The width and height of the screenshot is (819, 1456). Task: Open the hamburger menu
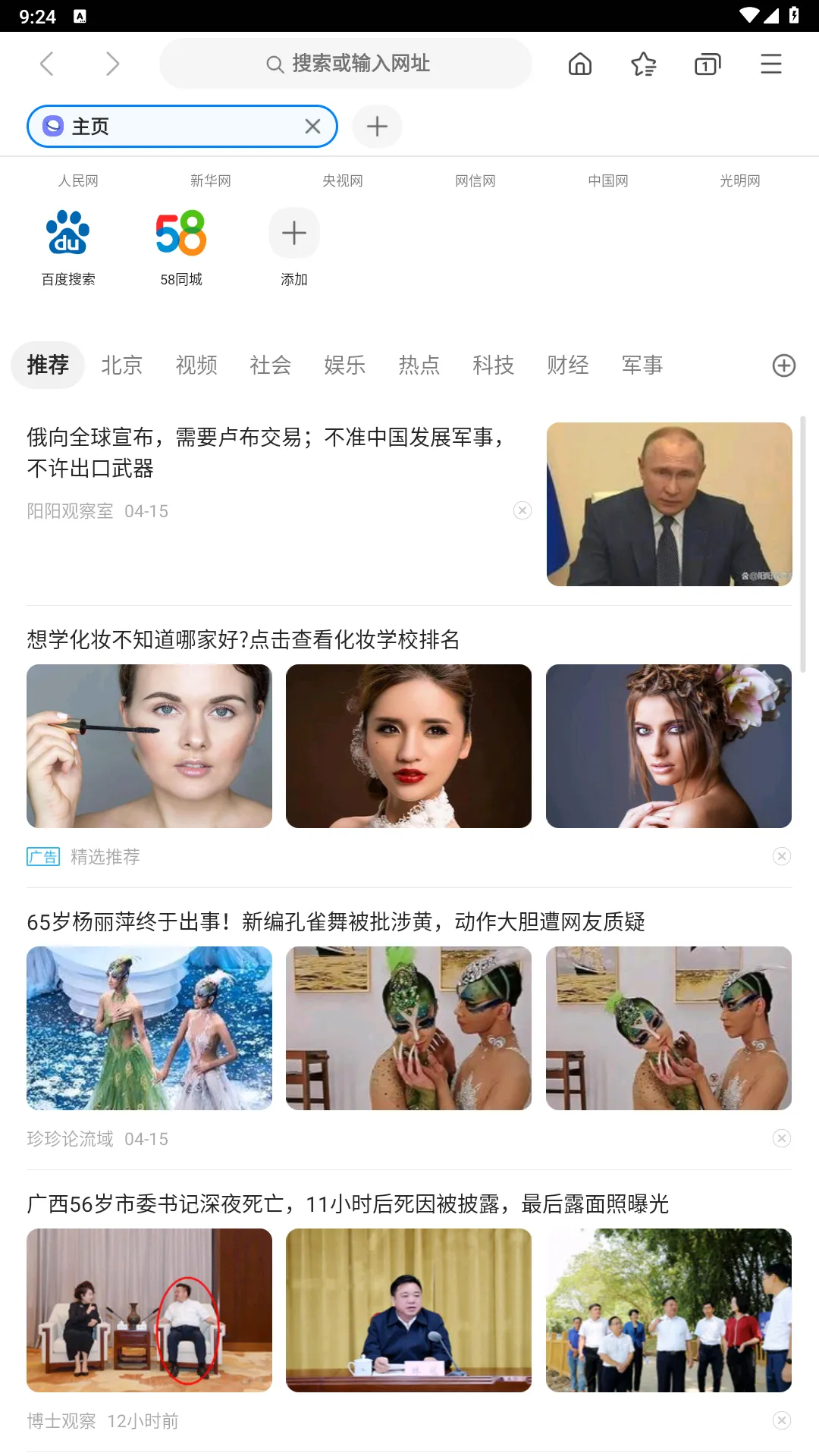pyautogui.click(x=771, y=64)
